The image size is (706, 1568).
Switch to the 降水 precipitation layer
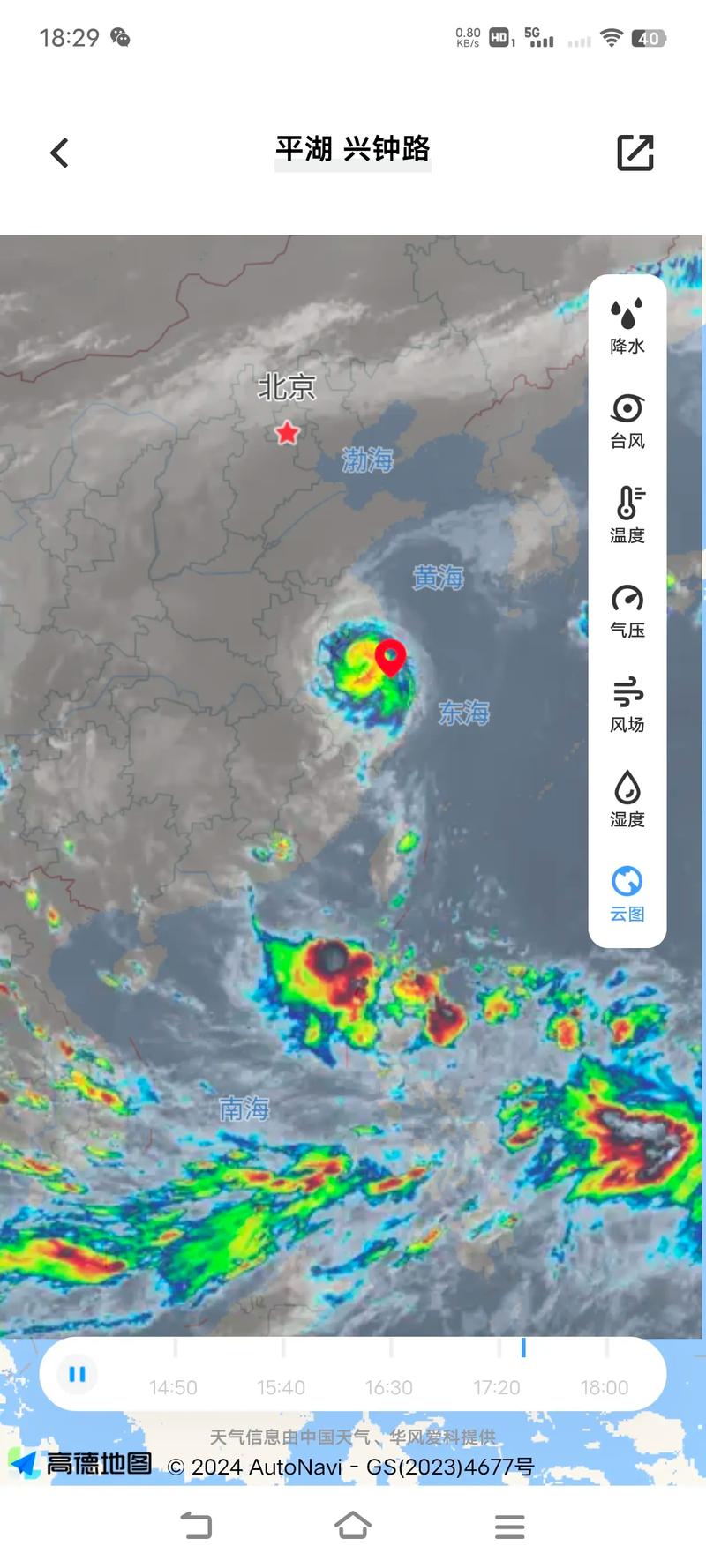pos(627,326)
